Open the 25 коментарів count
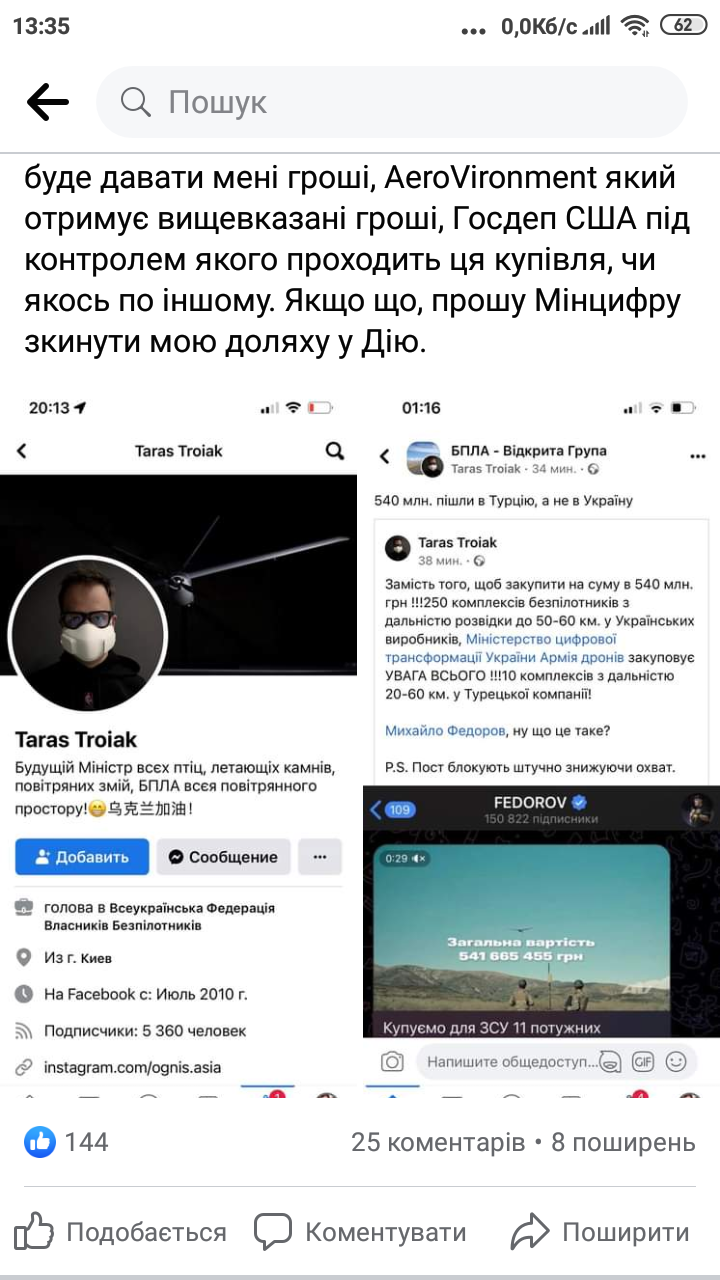The image size is (720, 1280). [x=437, y=1142]
